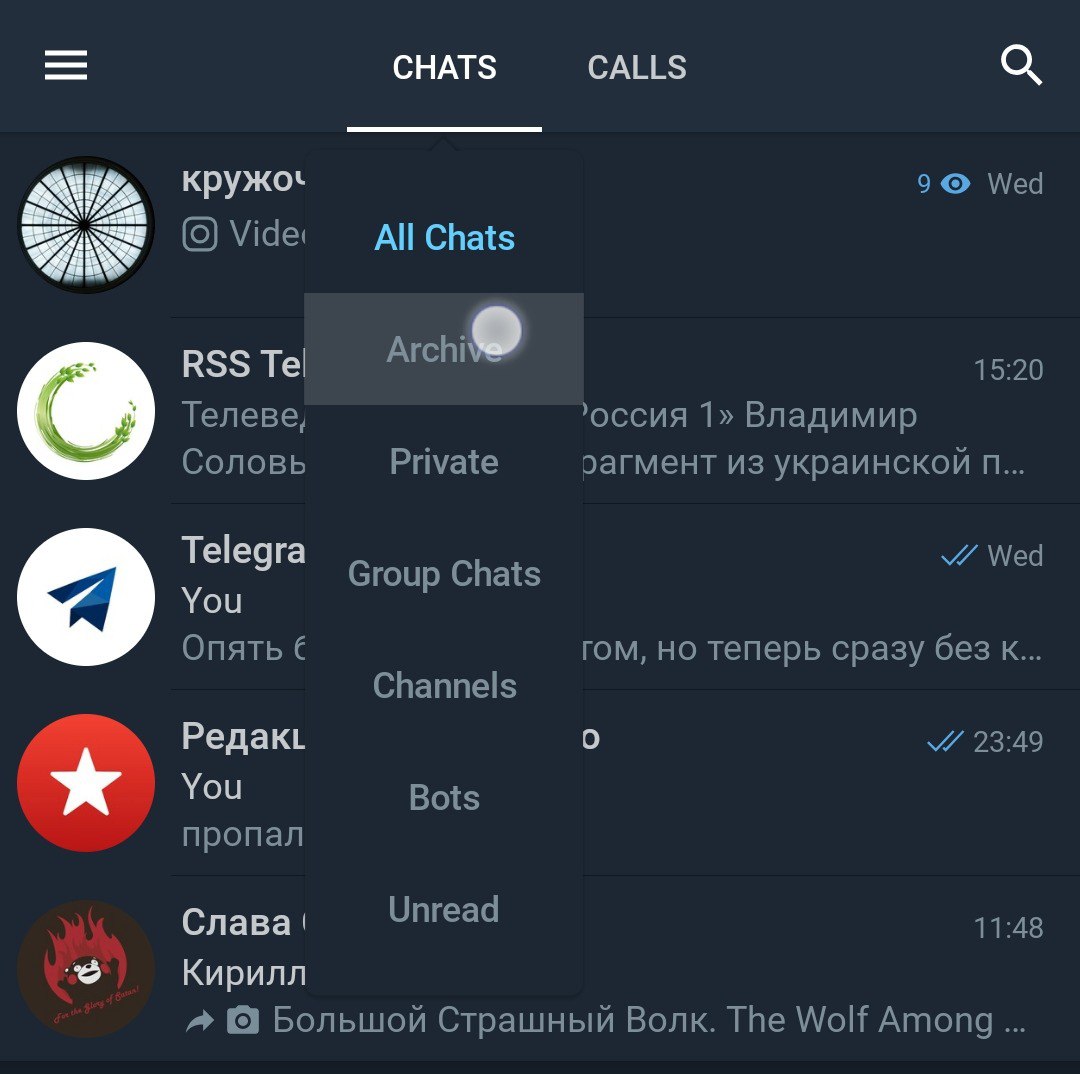Show only Bots

(x=444, y=798)
